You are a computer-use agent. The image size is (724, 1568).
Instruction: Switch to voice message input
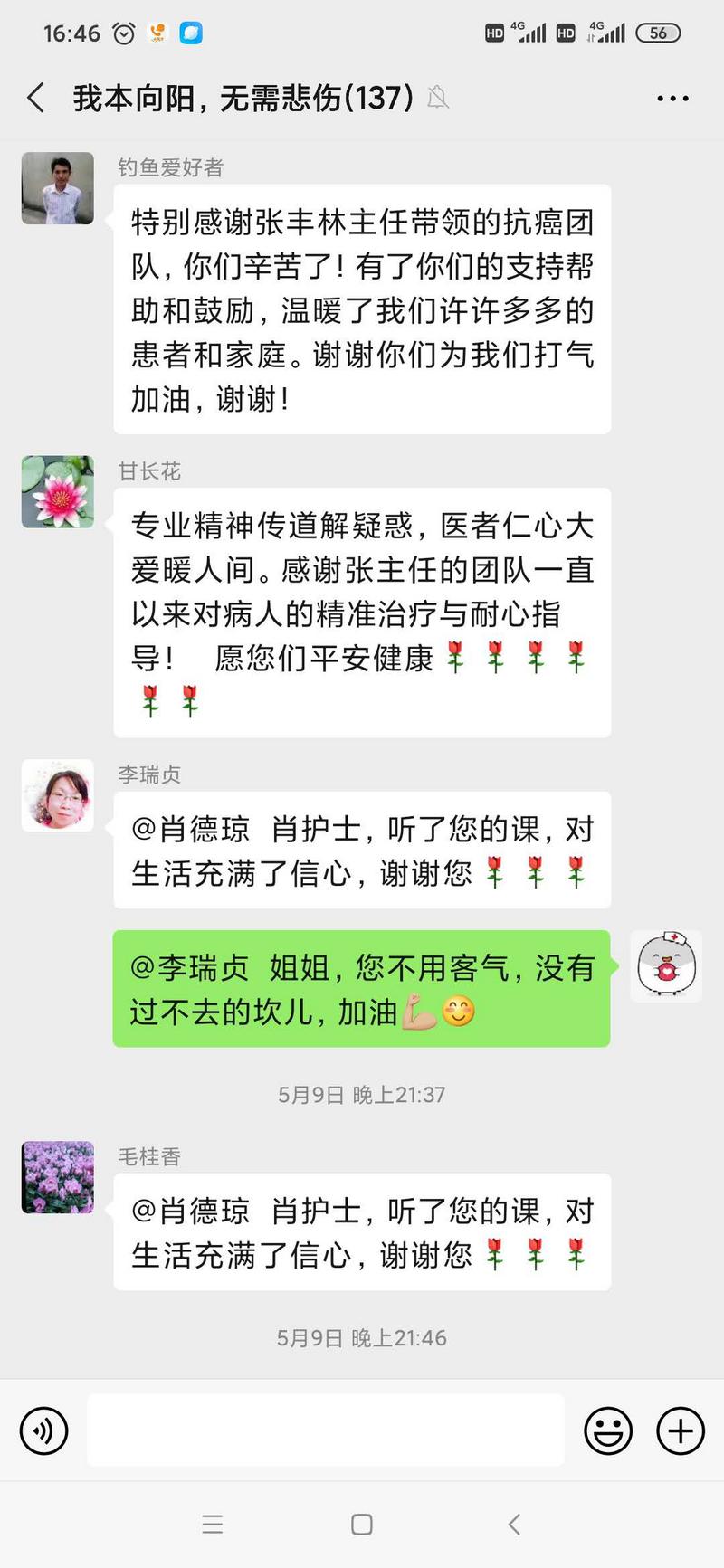point(43,1430)
